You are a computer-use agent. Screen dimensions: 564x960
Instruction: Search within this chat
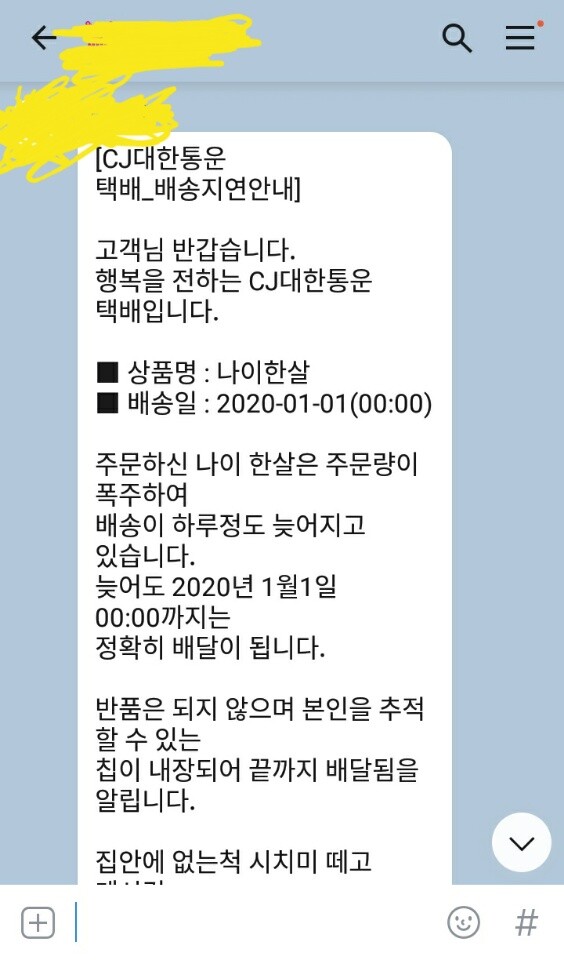457,38
